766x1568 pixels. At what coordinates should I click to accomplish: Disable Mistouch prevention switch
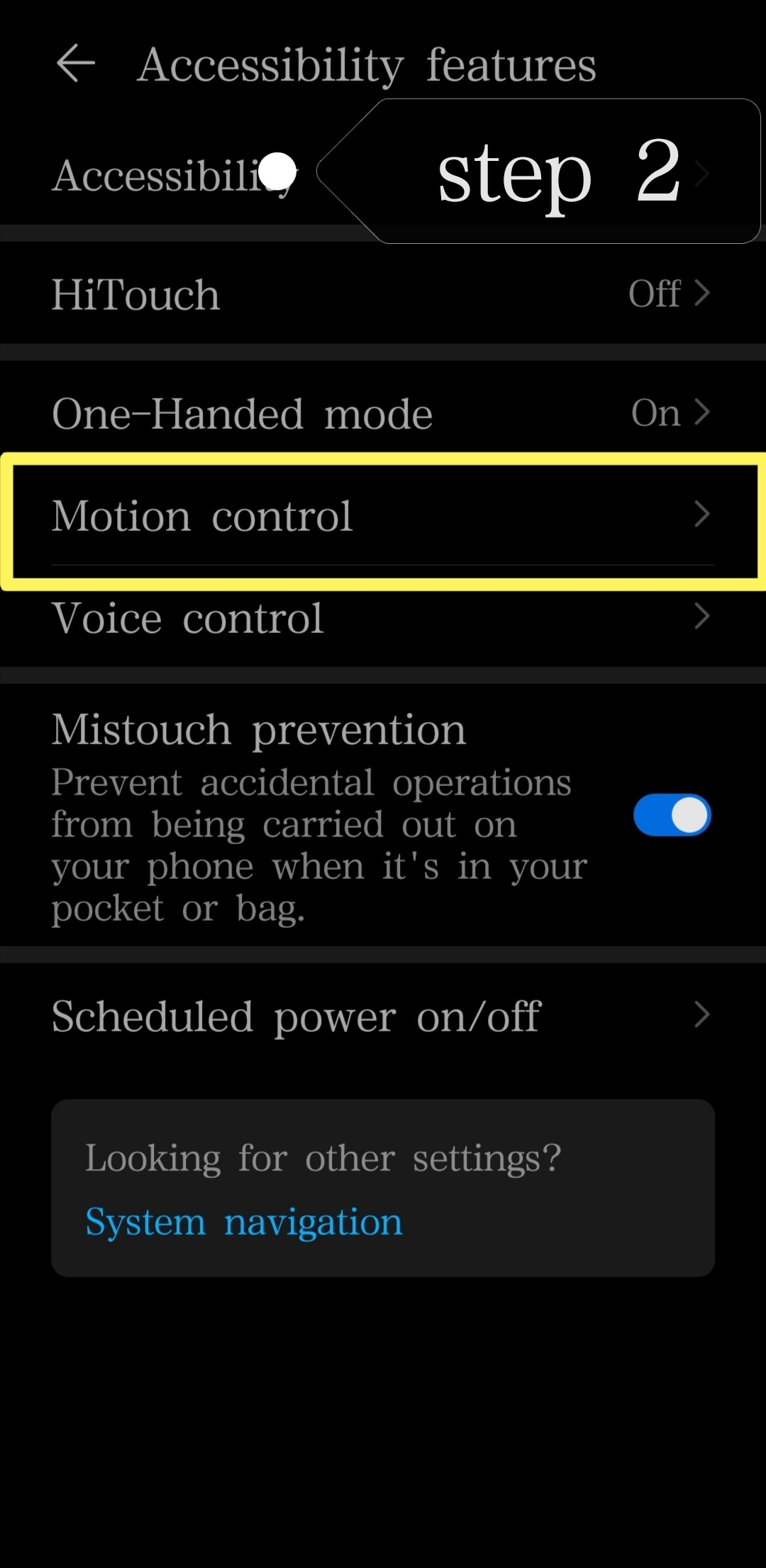pyautogui.click(x=672, y=815)
